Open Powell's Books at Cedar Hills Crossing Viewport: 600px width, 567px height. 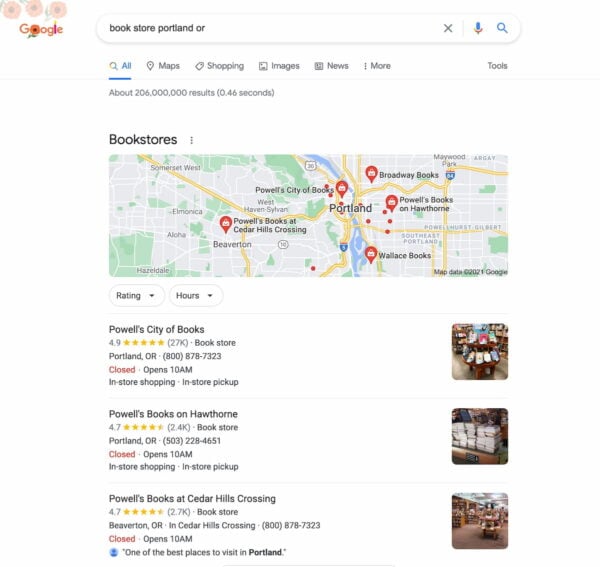point(192,498)
